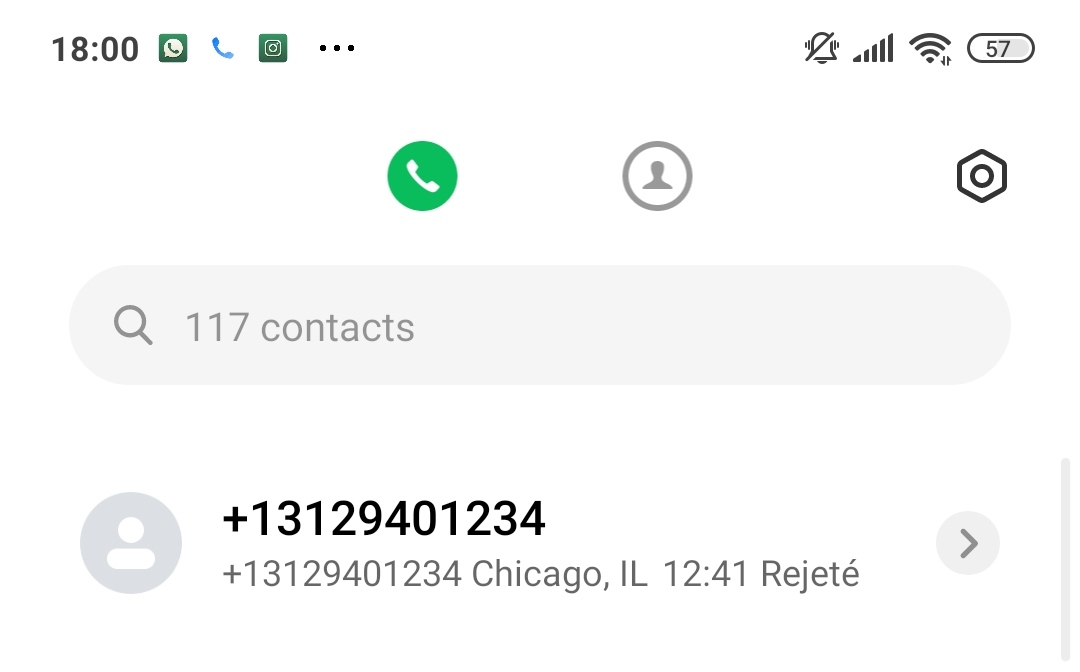1080x672 pixels.
Task: Switch to the contacts tab
Action: click(x=657, y=177)
